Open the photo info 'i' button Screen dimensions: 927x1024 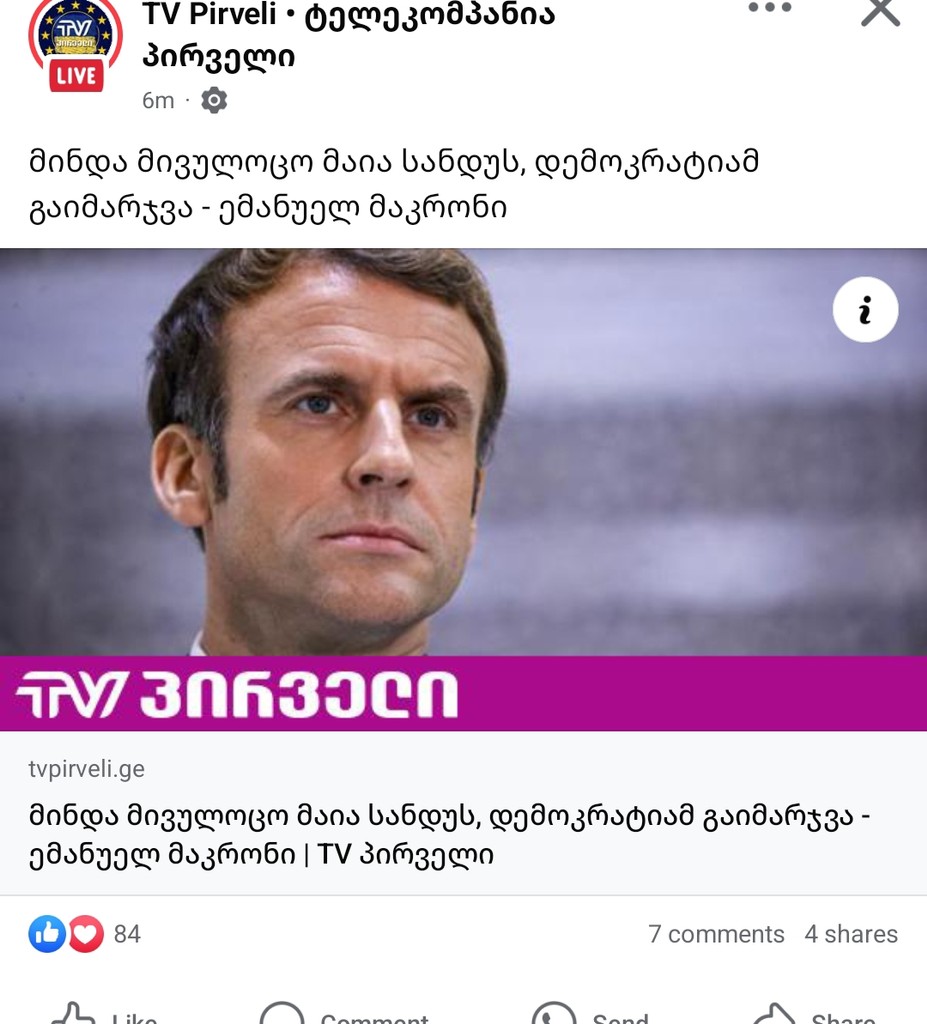[864, 310]
